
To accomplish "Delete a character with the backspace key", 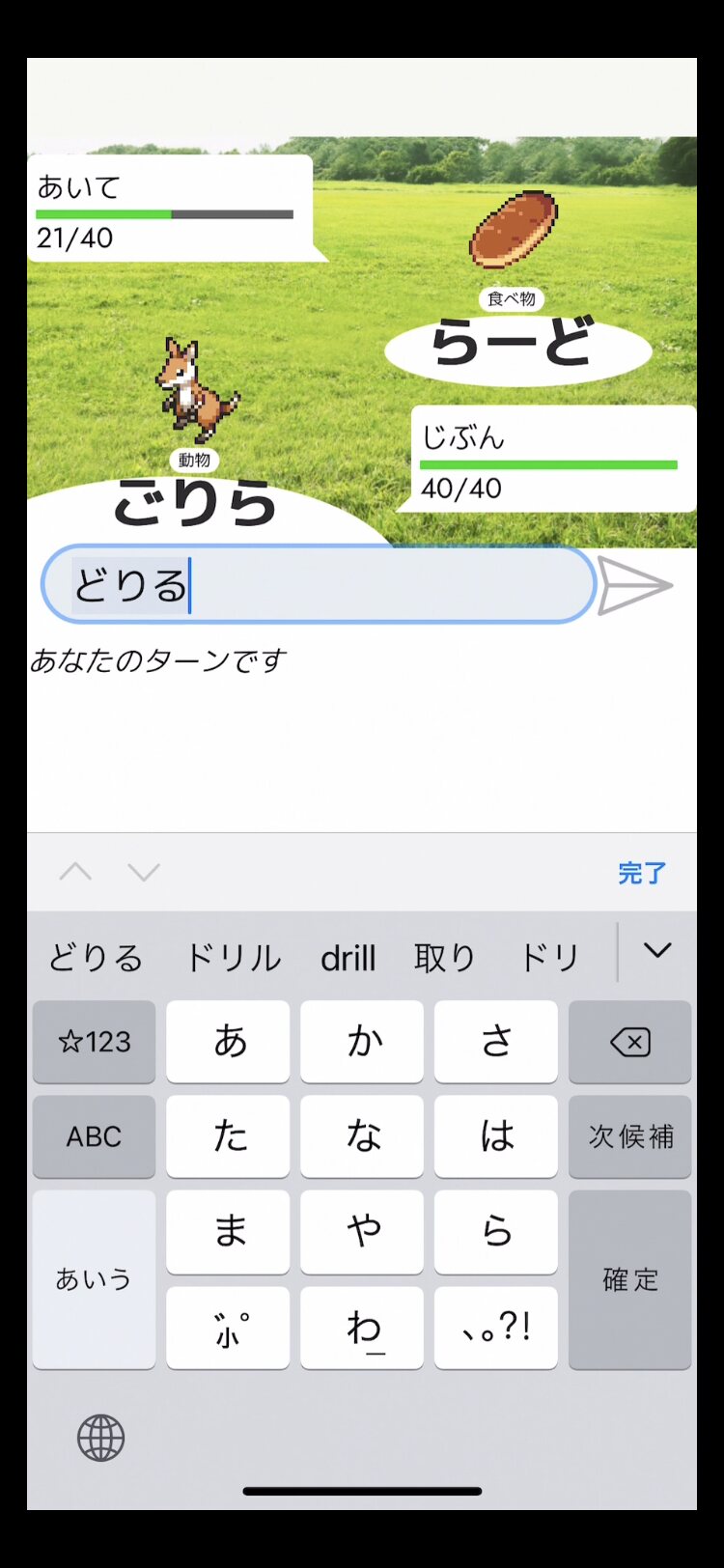I will click(630, 1042).
